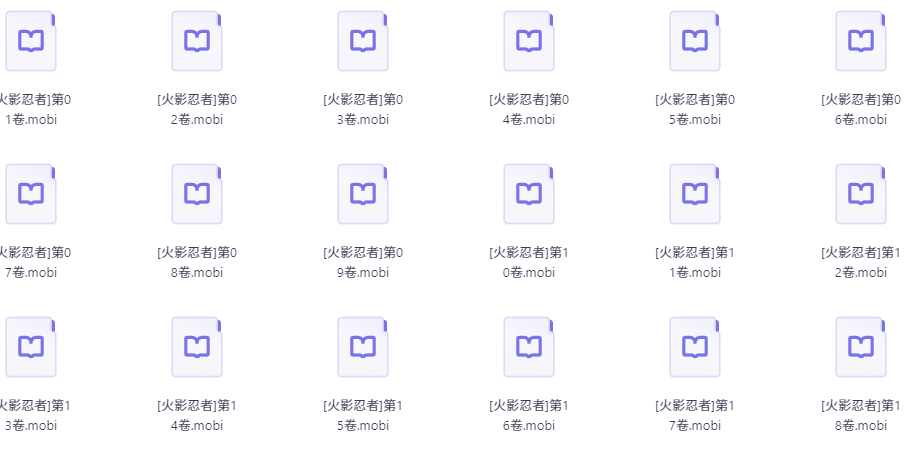This screenshot has height=466, width=919.
Task: Open the file [火影忍者]第17卷.mobi
Action: [x=695, y=348]
